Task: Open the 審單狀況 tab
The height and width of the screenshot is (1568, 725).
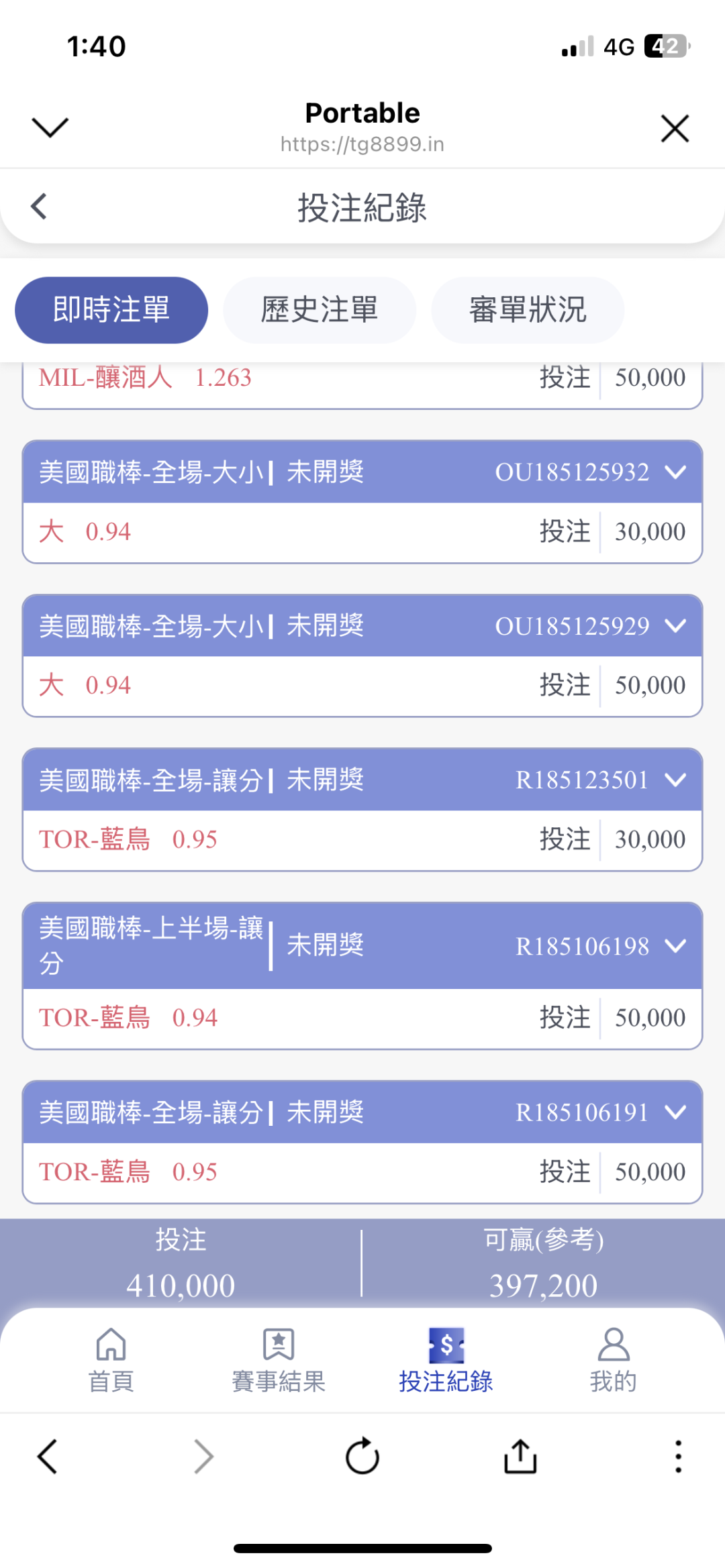Action: [528, 310]
